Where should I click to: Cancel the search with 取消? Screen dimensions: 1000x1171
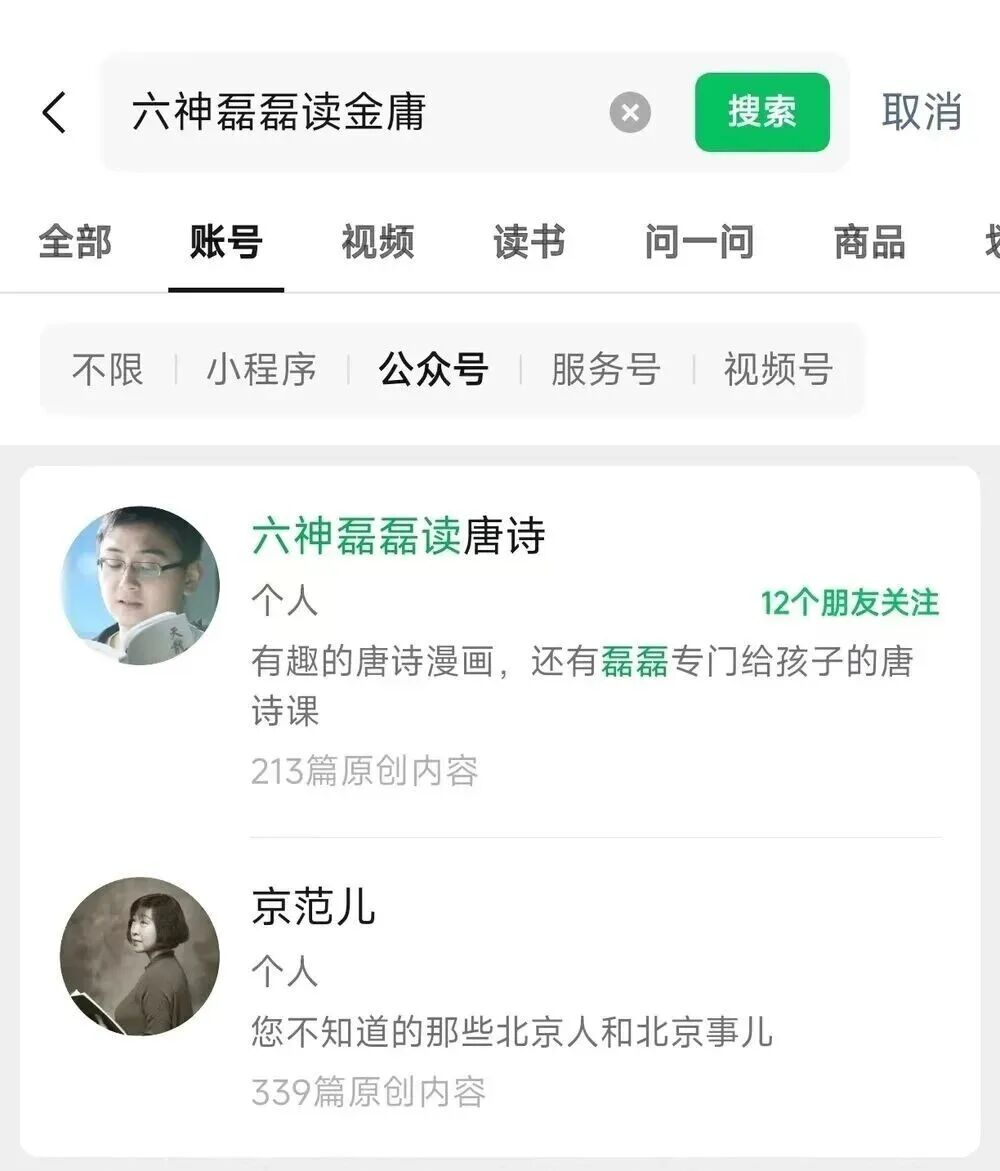921,112
